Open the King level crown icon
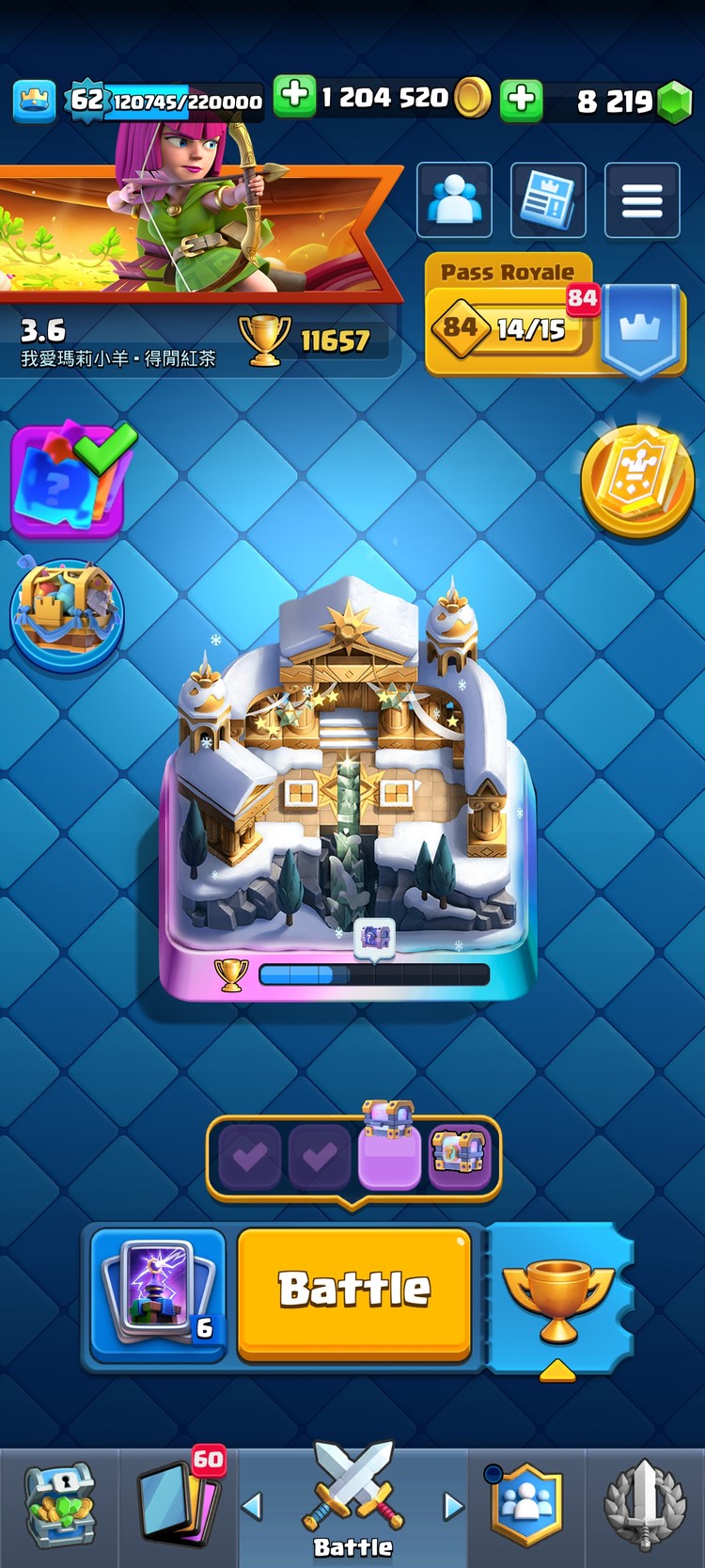The width and height of the screenshot is (705, 1568). coord(35,101)
